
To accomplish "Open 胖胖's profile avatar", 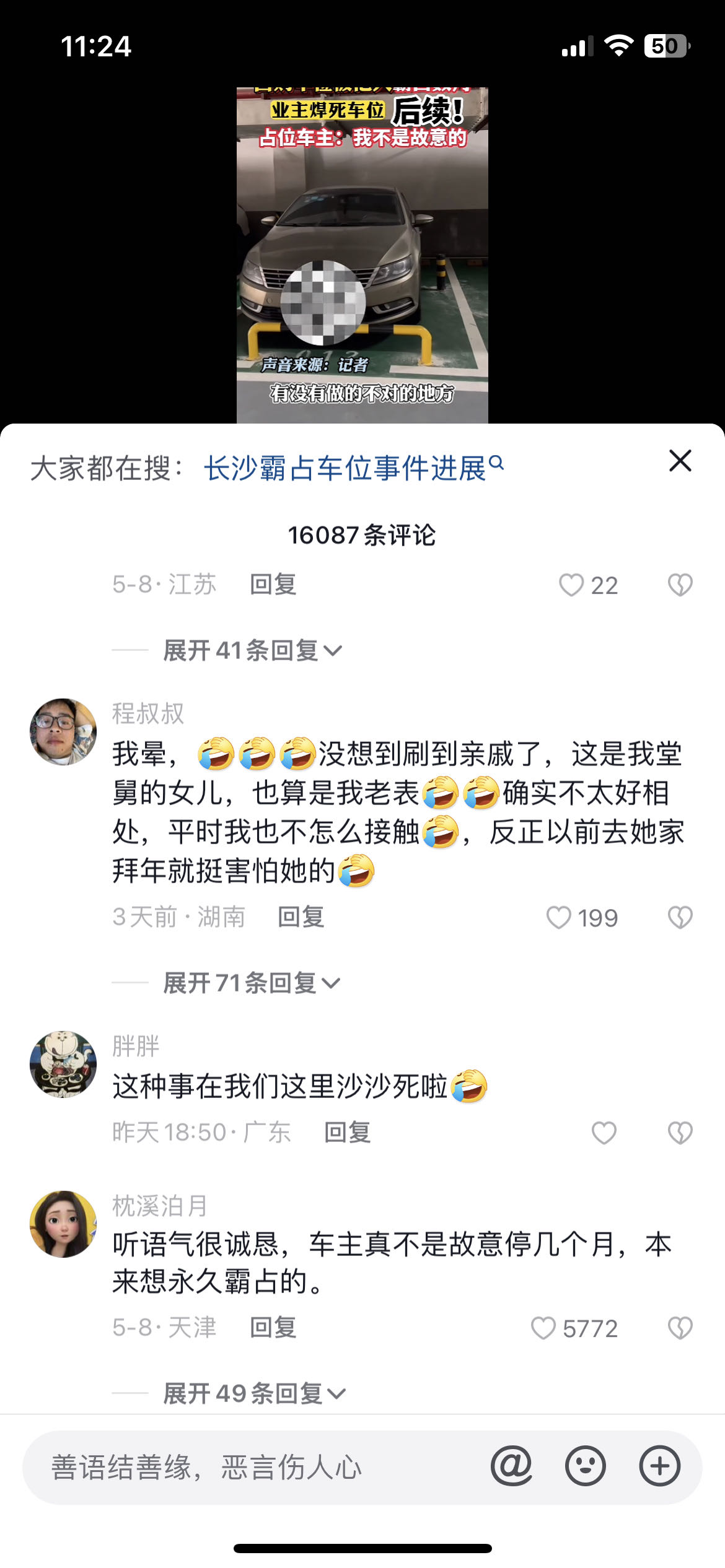I will coord(62,1064).
